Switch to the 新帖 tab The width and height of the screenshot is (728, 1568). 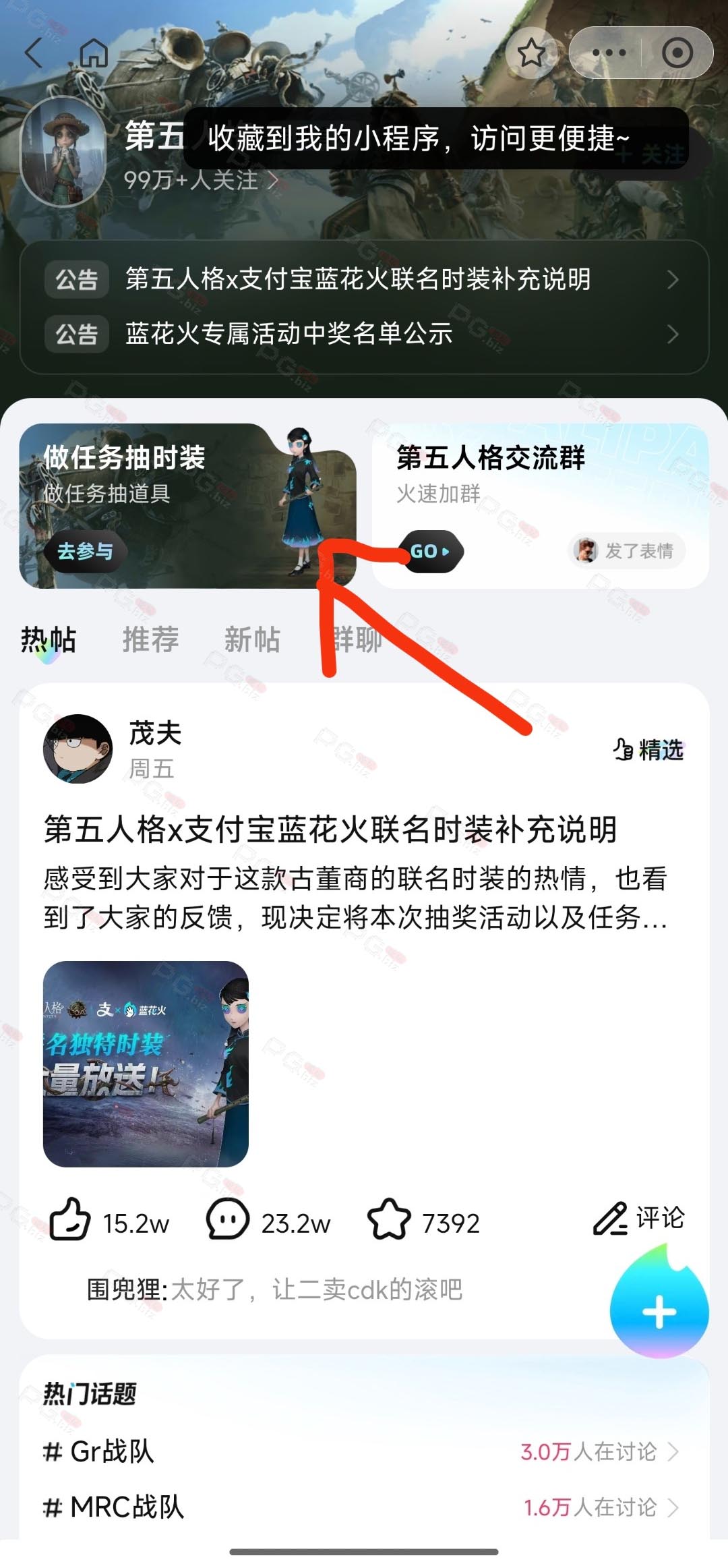point(252,639)
